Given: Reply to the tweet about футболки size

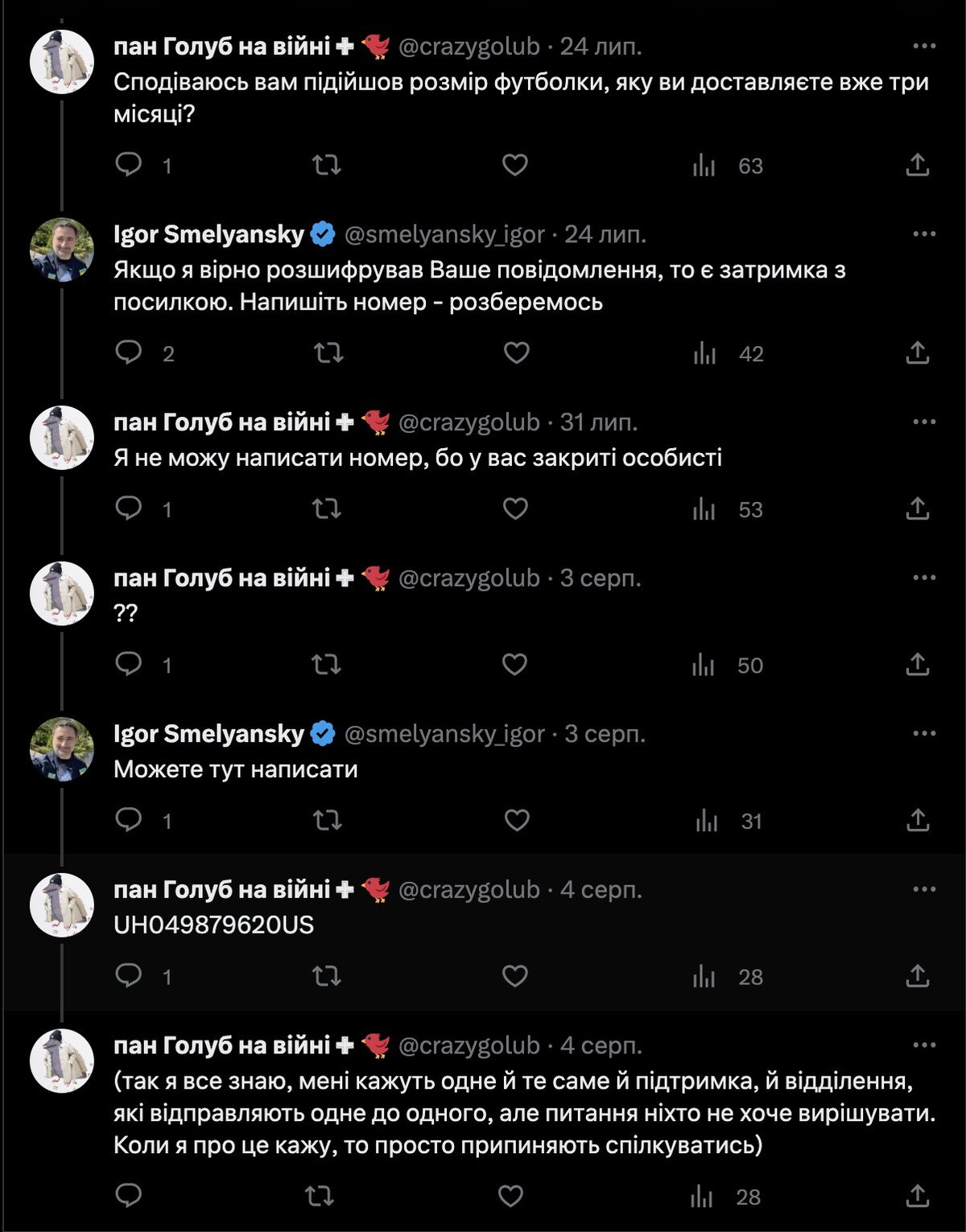Looking at the screenshot, I should [x=129, y=165].
